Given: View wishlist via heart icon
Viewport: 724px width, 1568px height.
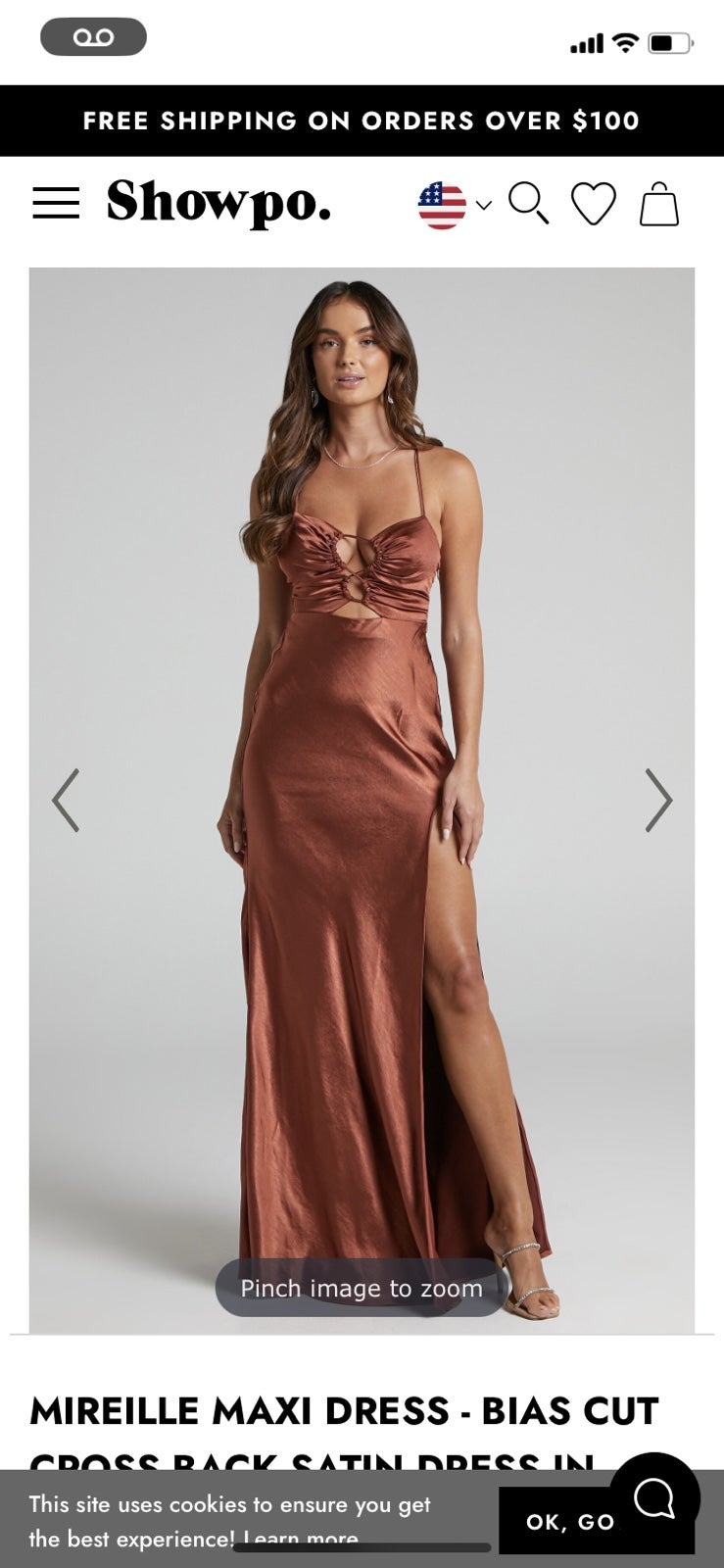Looking at the screenshot, I should click(594, 204).
